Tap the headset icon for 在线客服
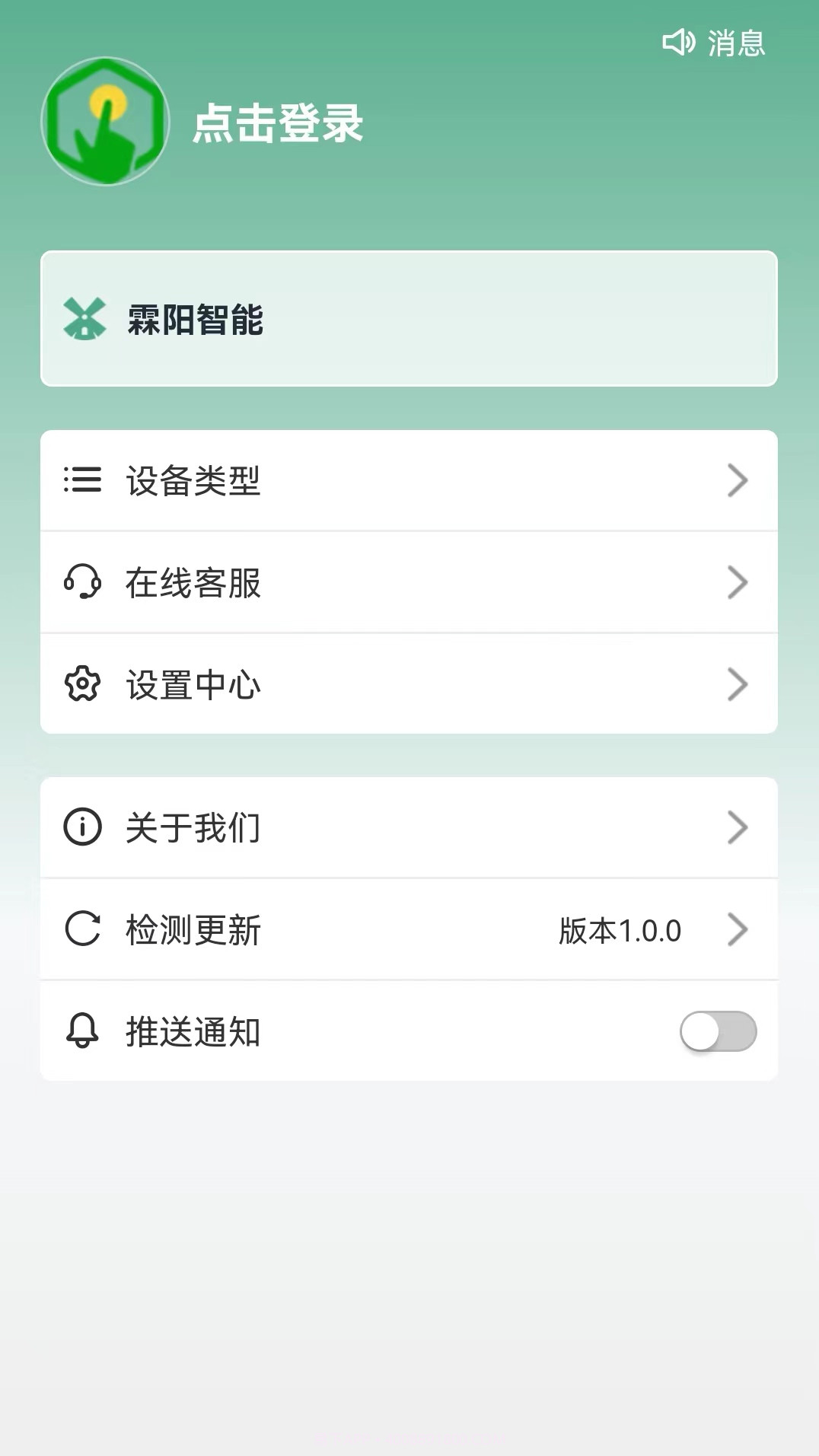Screen dimensions: 819x1456 coord(81,582)
